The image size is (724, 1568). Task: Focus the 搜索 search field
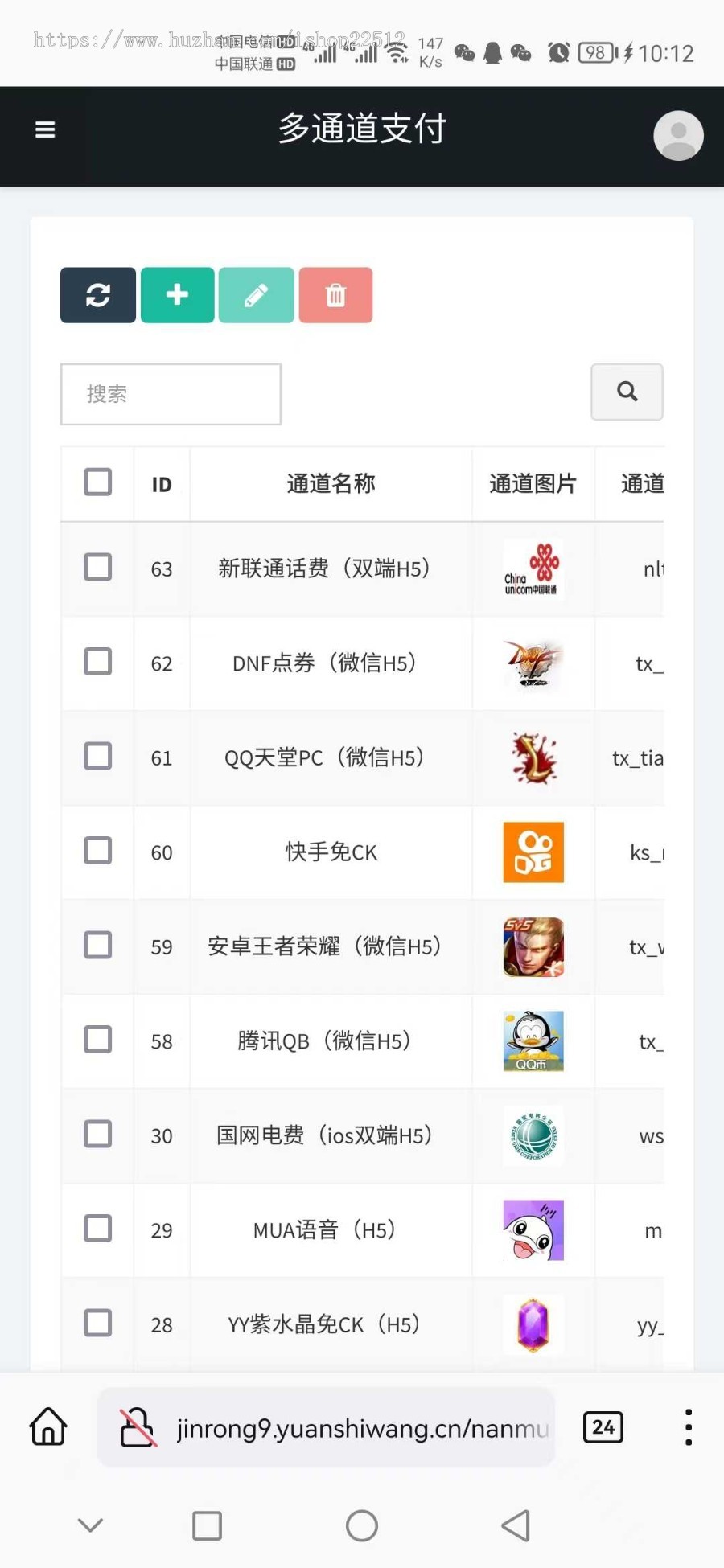[171, 394]
